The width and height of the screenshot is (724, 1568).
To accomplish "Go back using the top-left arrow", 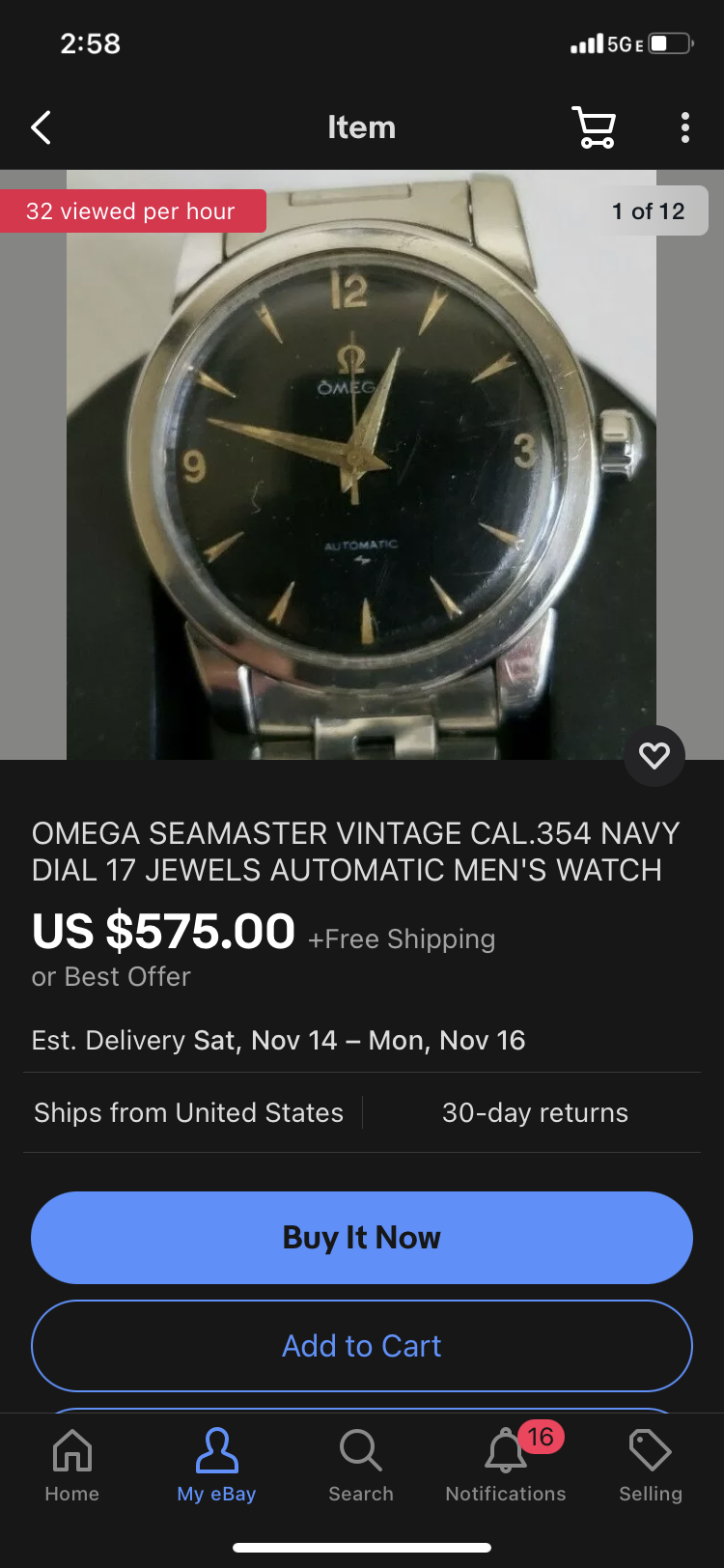I will point(41,127).
